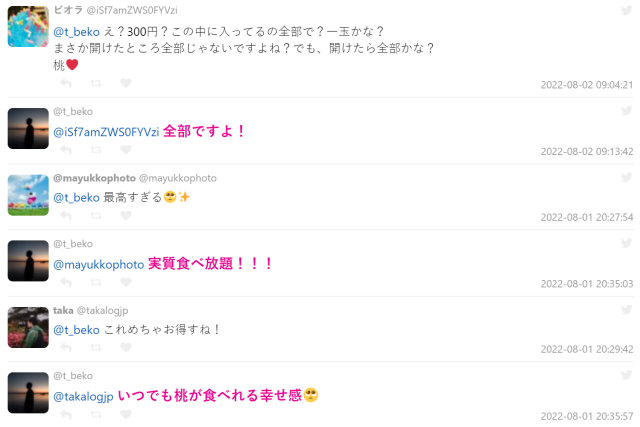Retweet the いつでも桃が食べれる幸せ感 tweet

(x=96, y=415)
